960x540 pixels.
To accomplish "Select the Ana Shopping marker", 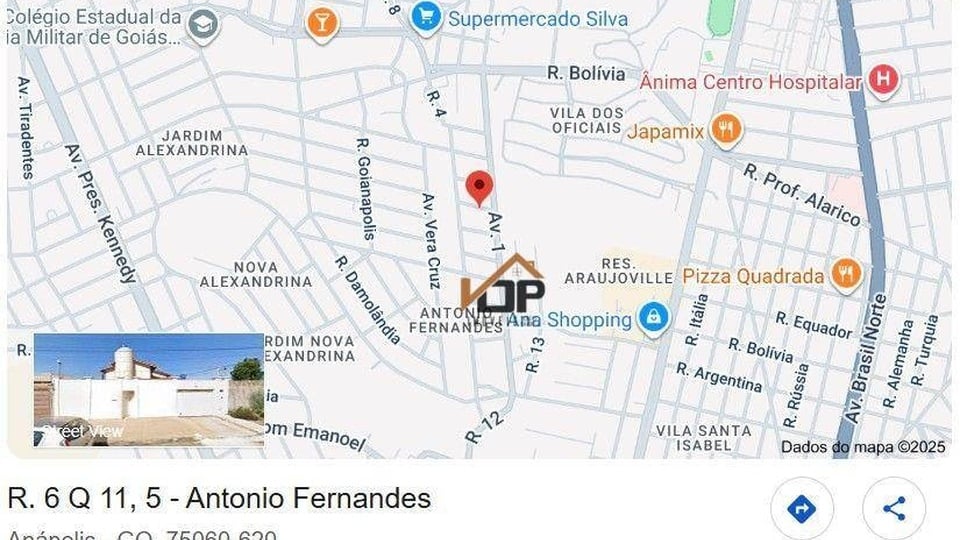I will 653,319.
